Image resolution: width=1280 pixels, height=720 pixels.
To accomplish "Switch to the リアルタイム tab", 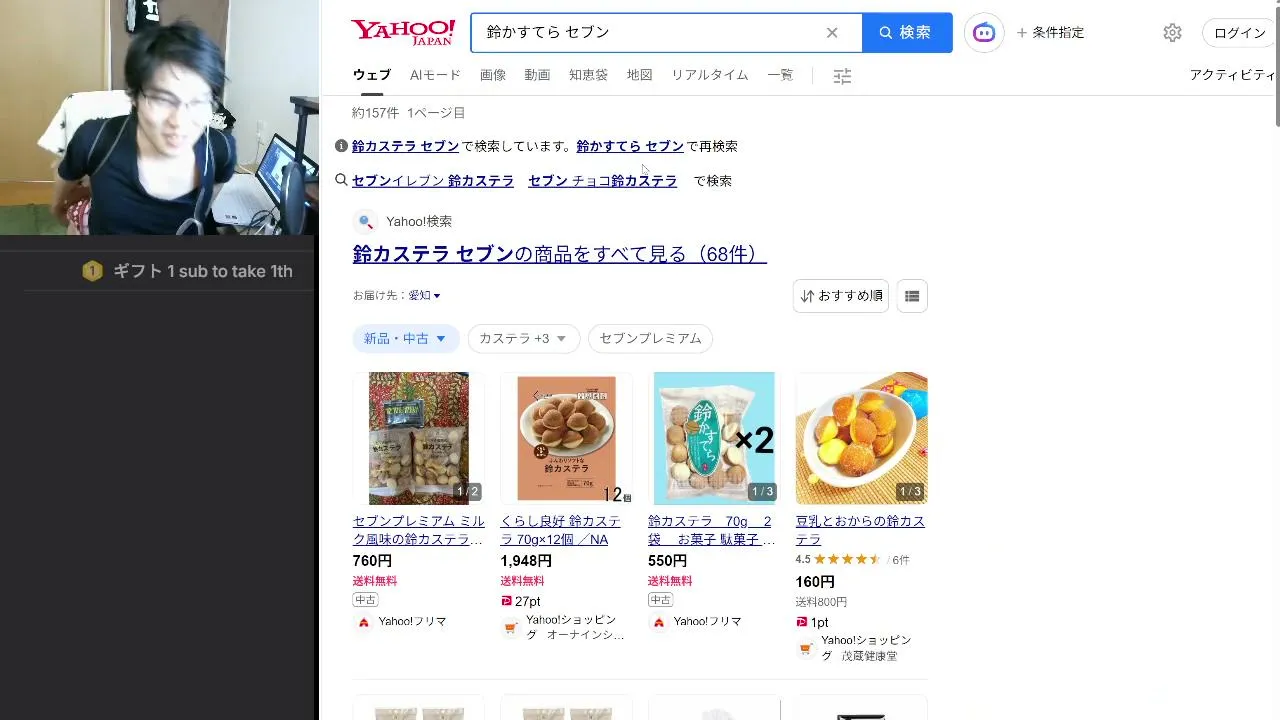I will click(x=710, y=75).
